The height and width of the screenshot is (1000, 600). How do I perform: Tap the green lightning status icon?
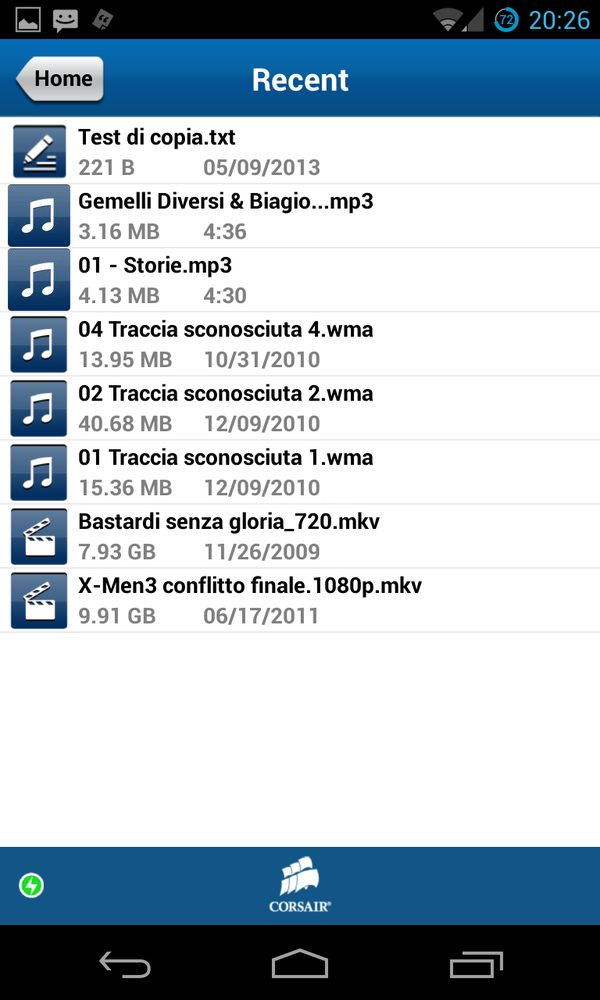tap(31, 885)
